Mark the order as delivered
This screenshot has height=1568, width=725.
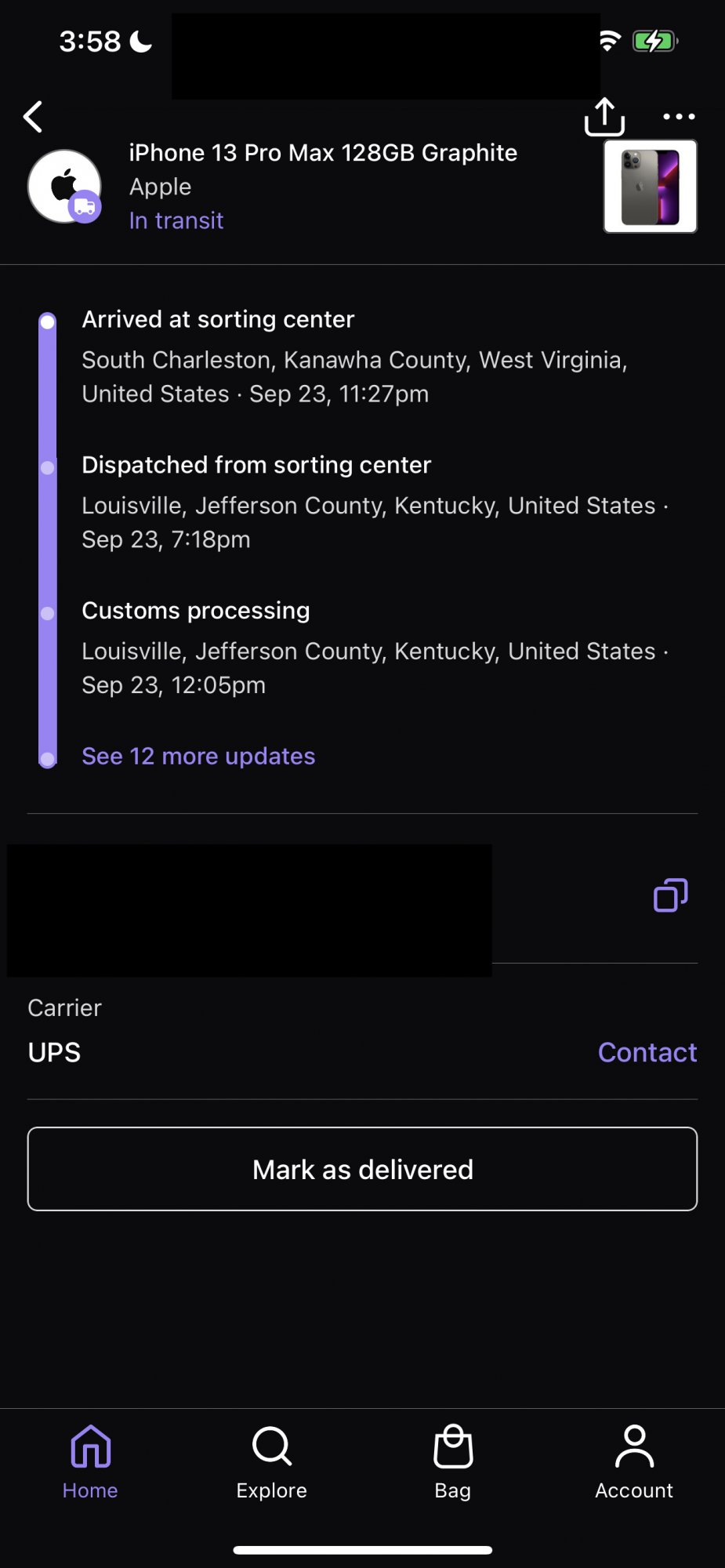coord(362,1169)
